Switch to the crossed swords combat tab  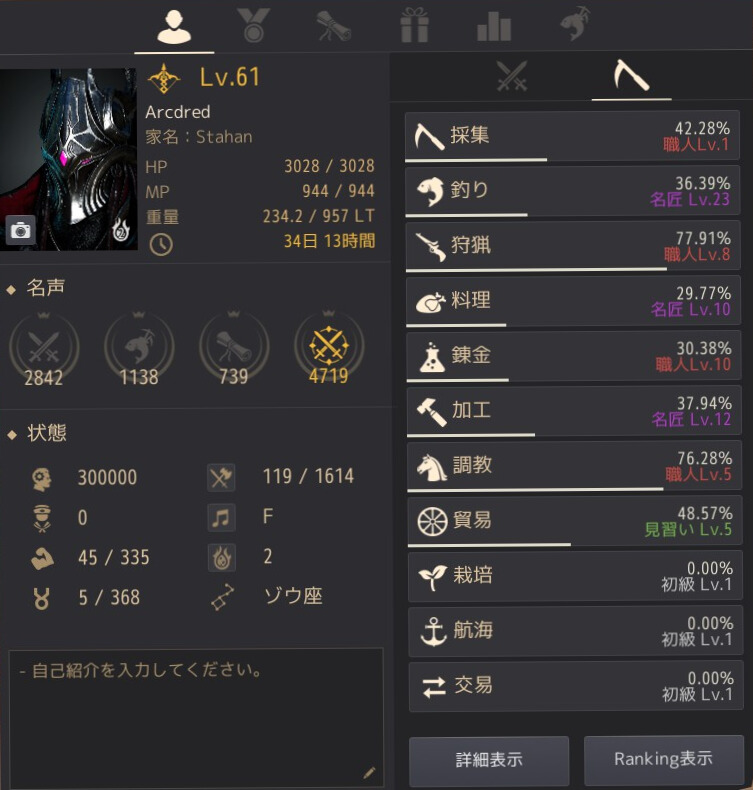coord(511,77)
